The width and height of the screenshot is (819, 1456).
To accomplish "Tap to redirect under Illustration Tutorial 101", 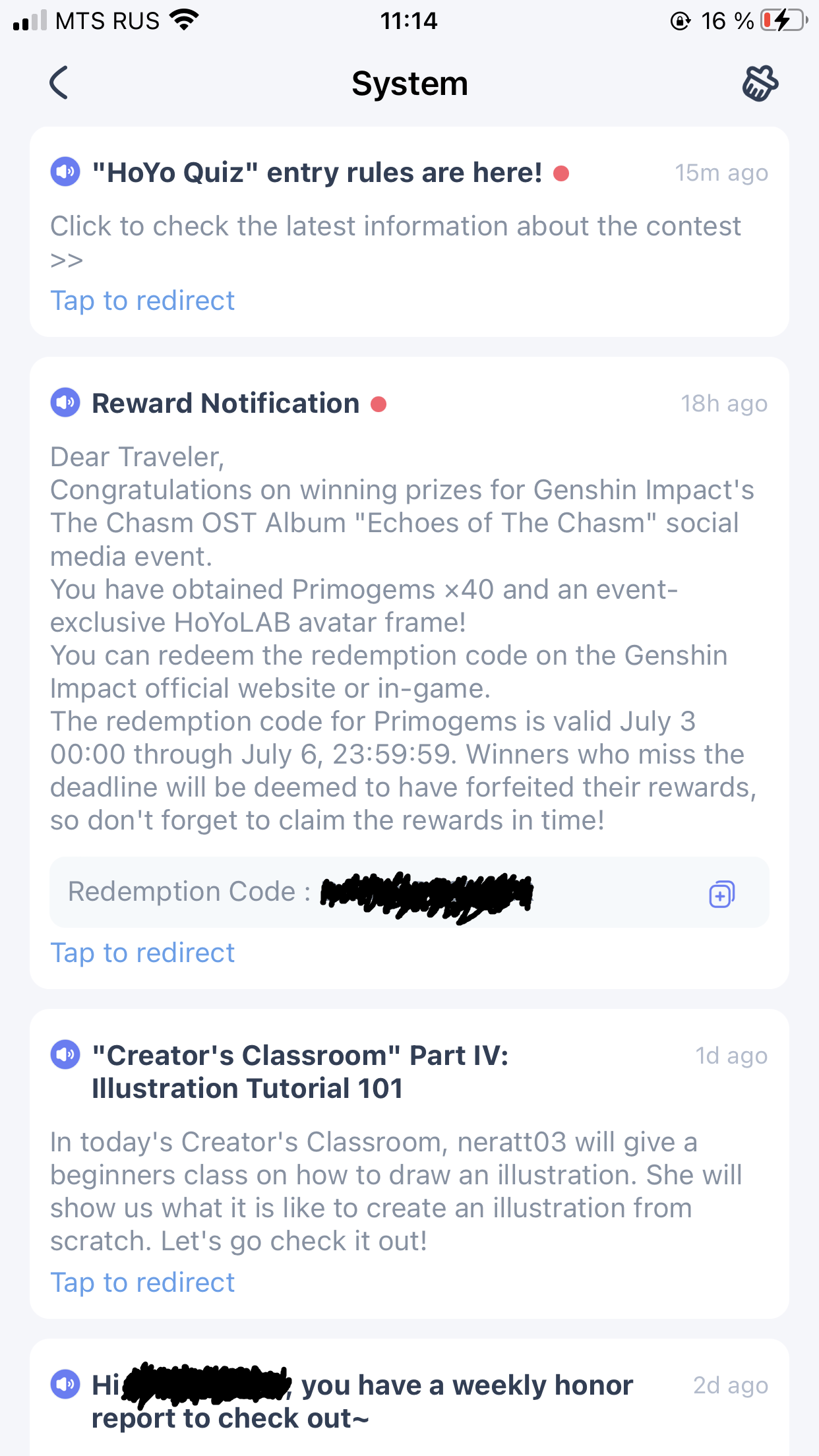I will point(142,1283).
